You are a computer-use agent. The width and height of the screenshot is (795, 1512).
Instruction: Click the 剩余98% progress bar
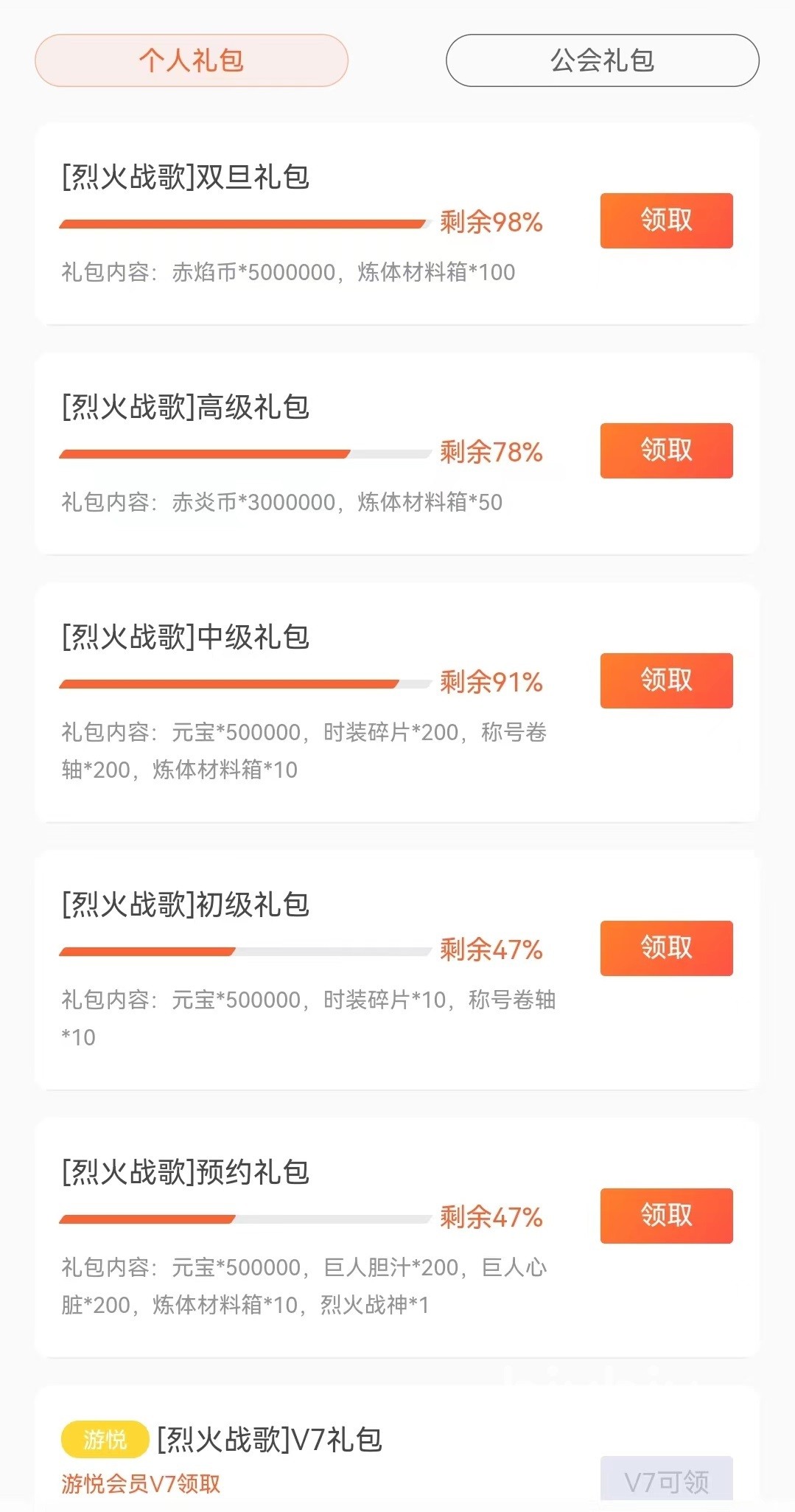click(x=243, y=221)
